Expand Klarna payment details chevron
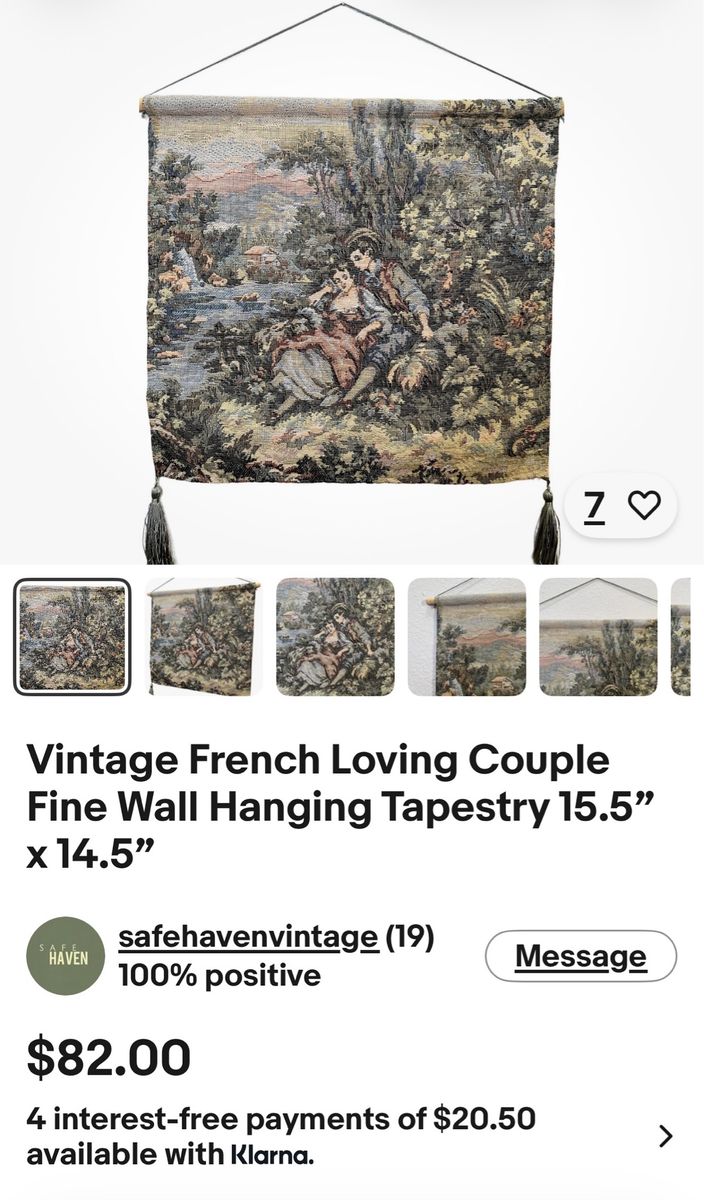 [666, 1136]
